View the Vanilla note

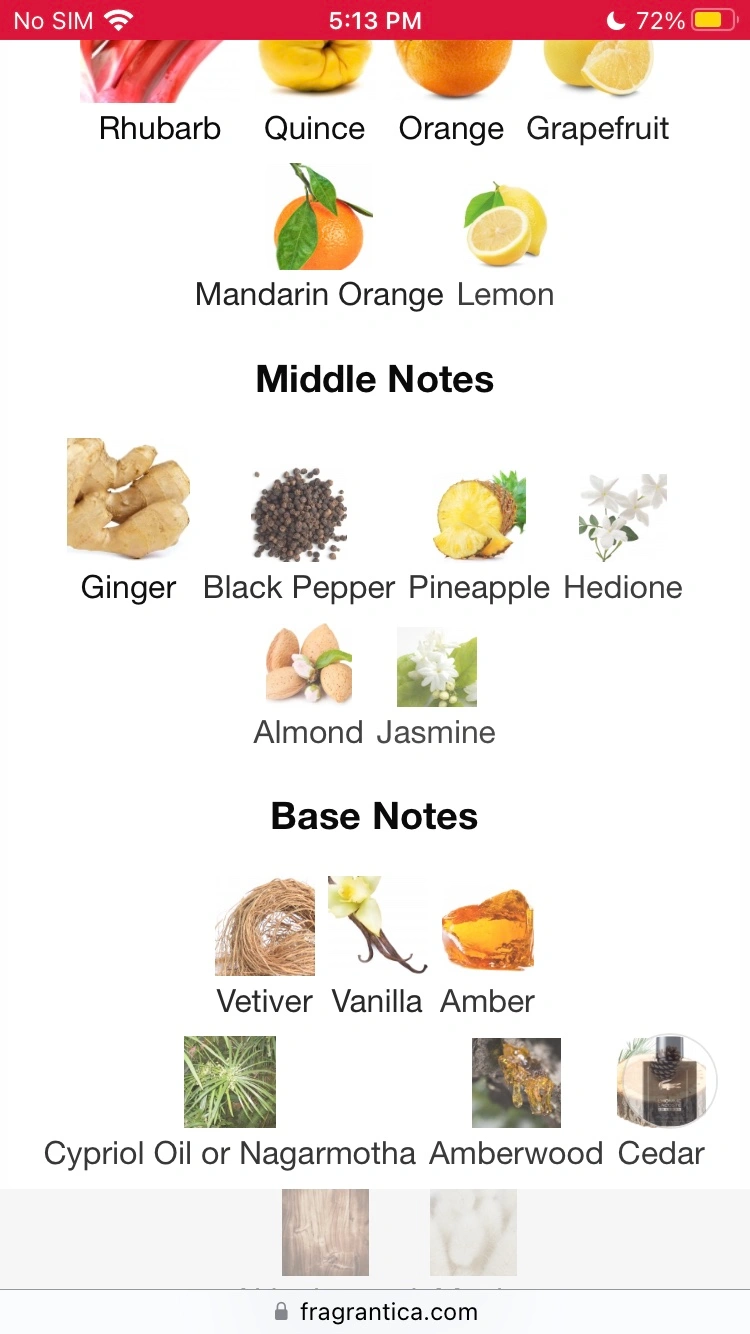(377, 1000)
